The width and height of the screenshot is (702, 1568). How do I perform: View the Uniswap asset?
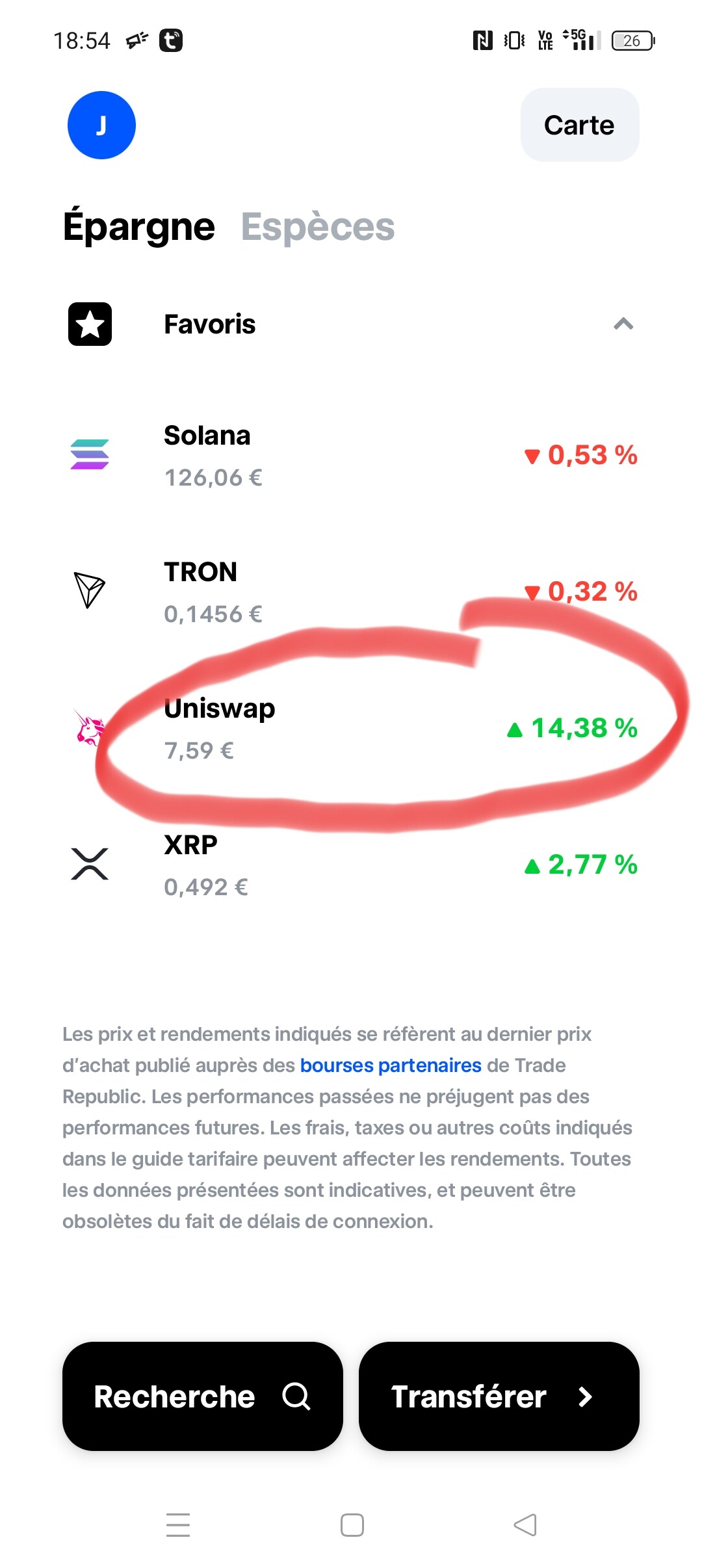click(351, 728)
